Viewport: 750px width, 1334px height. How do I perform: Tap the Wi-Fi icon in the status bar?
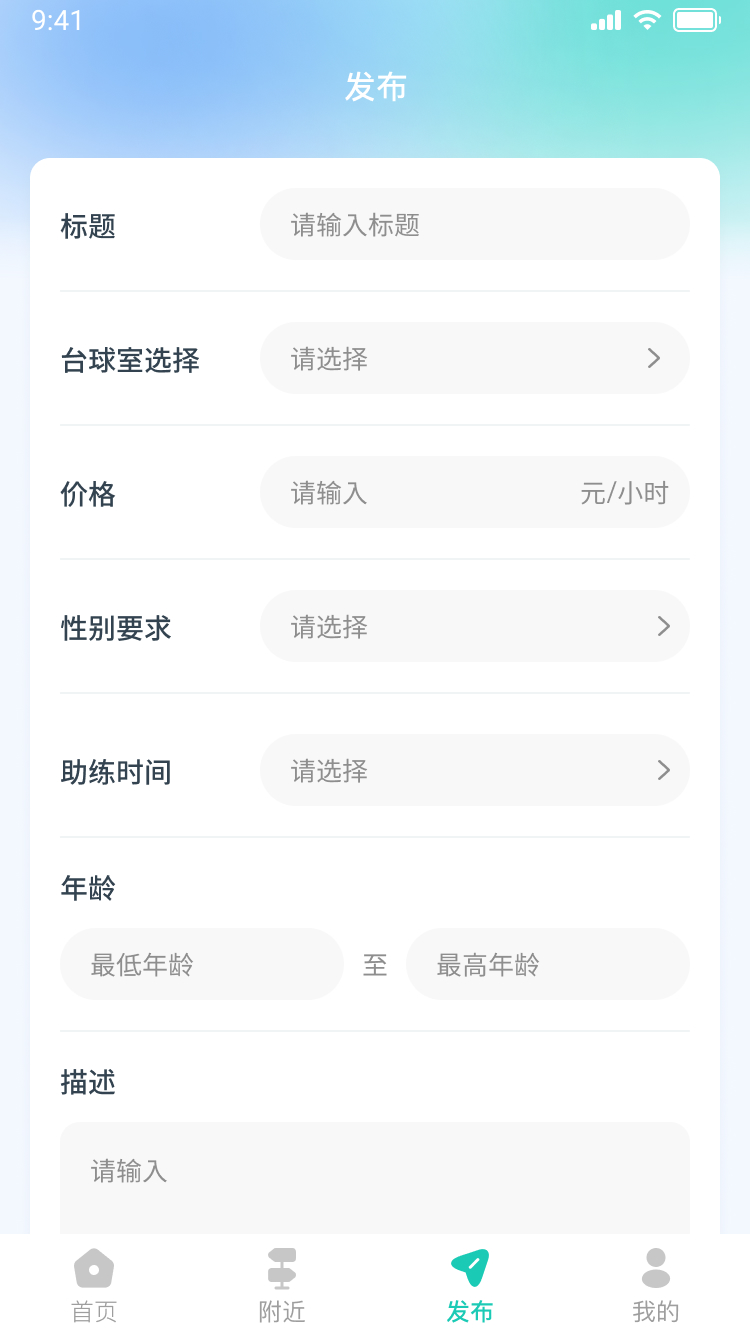645,19
